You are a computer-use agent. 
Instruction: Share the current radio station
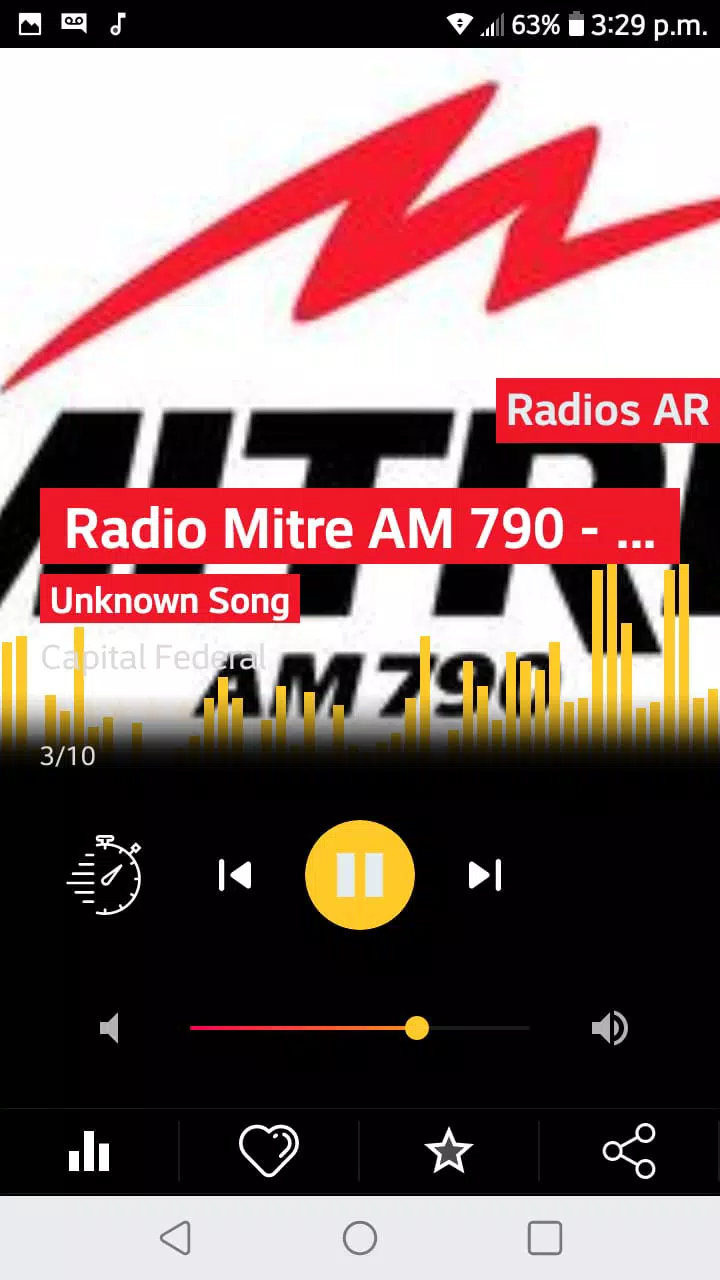(x=629, y=1151)
